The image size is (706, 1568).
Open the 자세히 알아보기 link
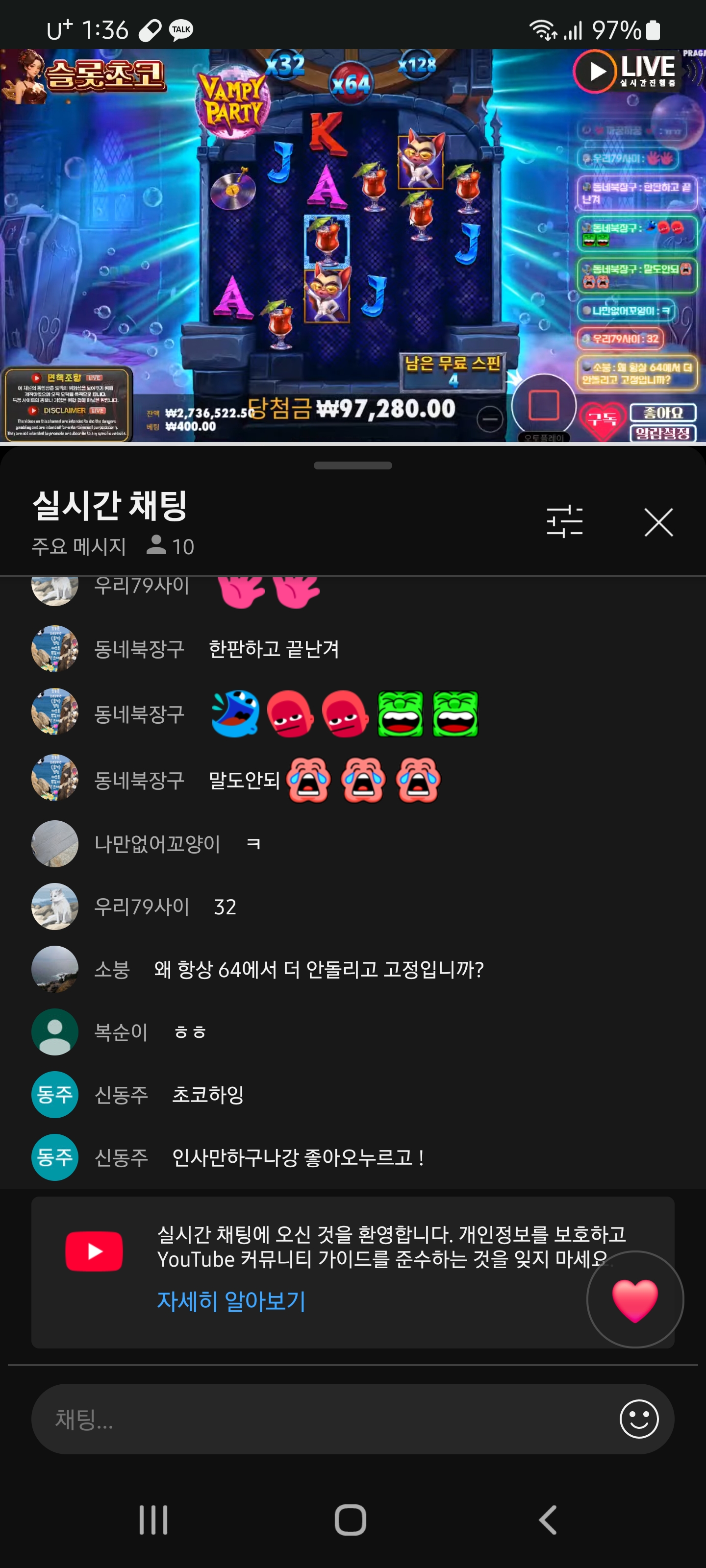pyautogui.click(x=231, y=1301)
